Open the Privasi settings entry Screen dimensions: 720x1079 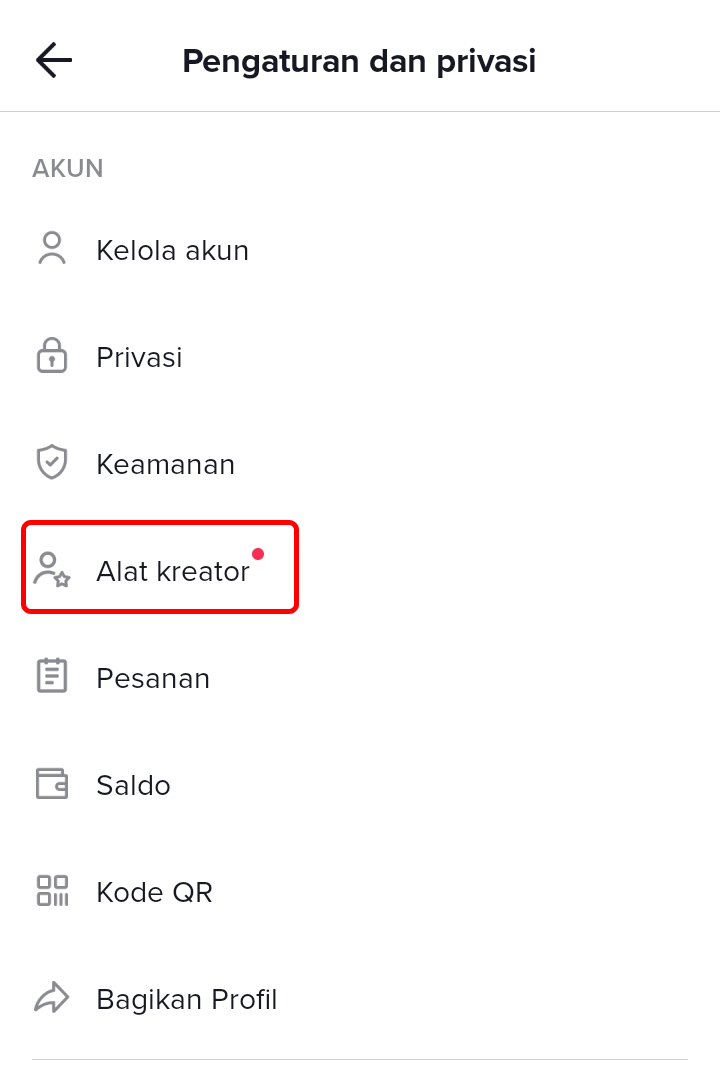click(139, 357)
